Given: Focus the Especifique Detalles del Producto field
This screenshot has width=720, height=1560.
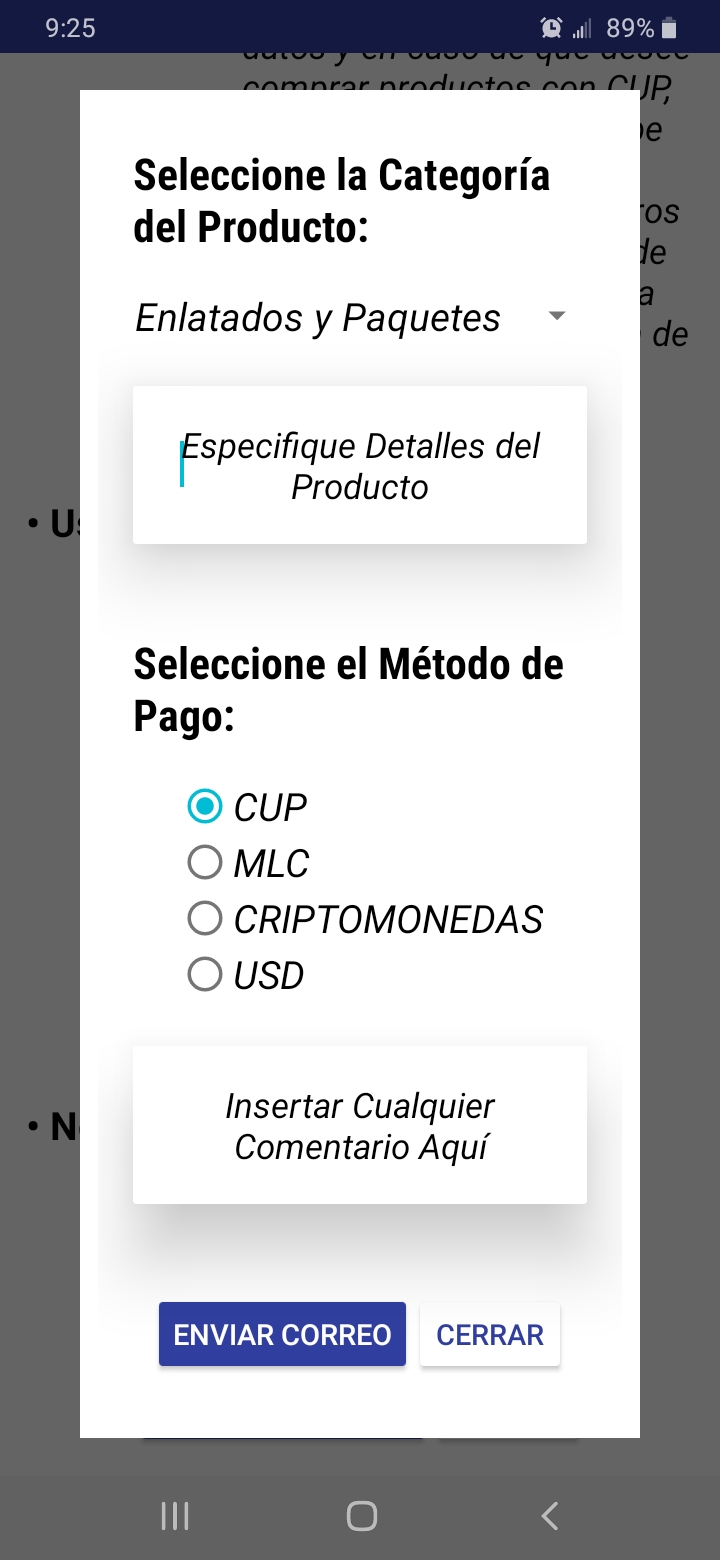Looking at the screenshot, I should click(x=360, y=466).
